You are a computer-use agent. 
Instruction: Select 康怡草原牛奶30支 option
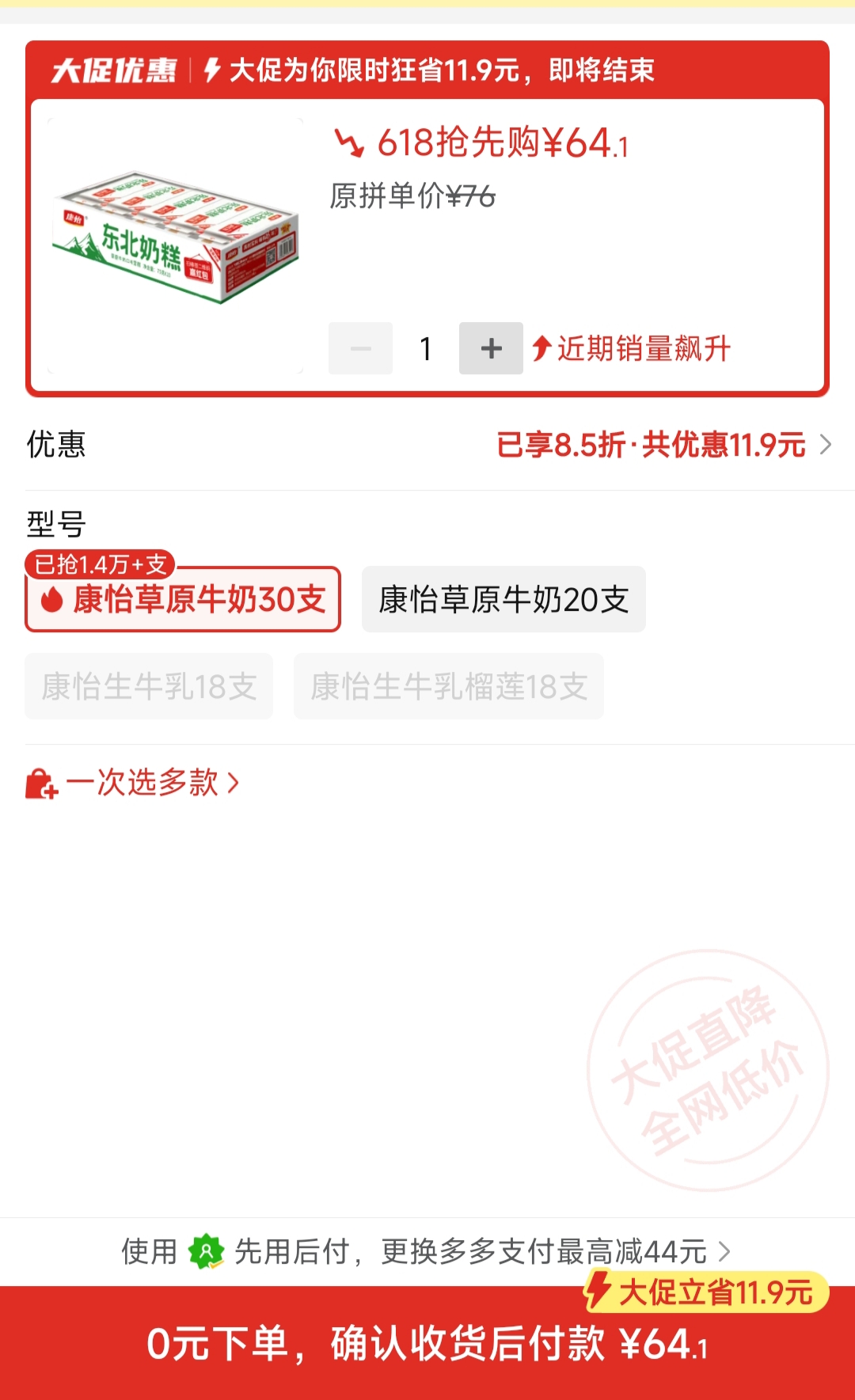point(184,600)
